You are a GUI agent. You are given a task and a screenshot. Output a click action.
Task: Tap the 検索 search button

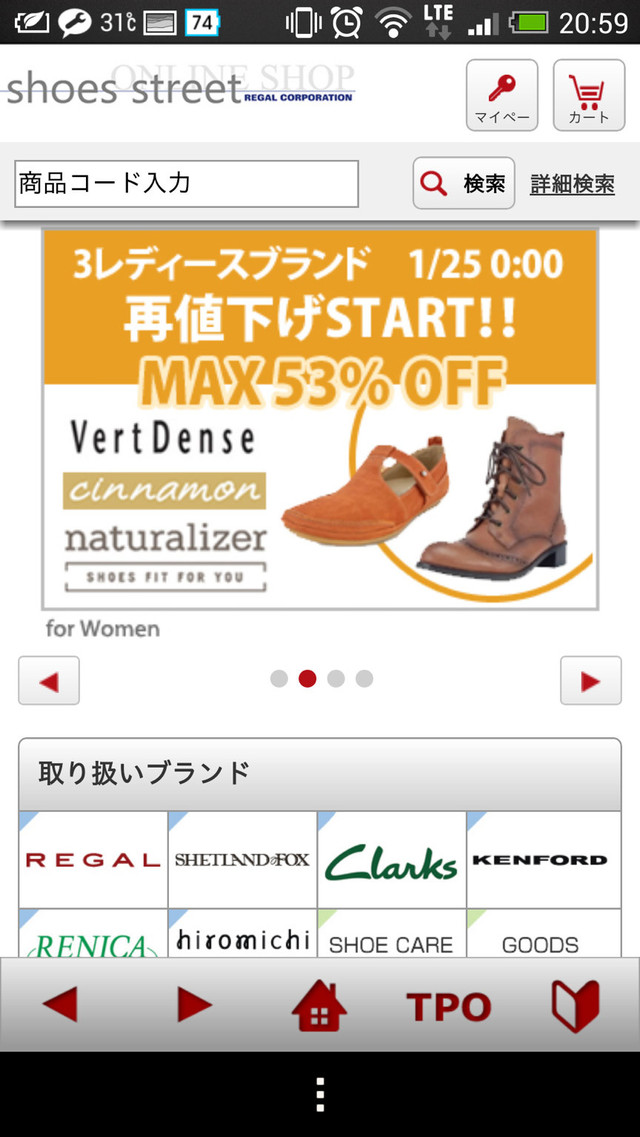[464, 184]
